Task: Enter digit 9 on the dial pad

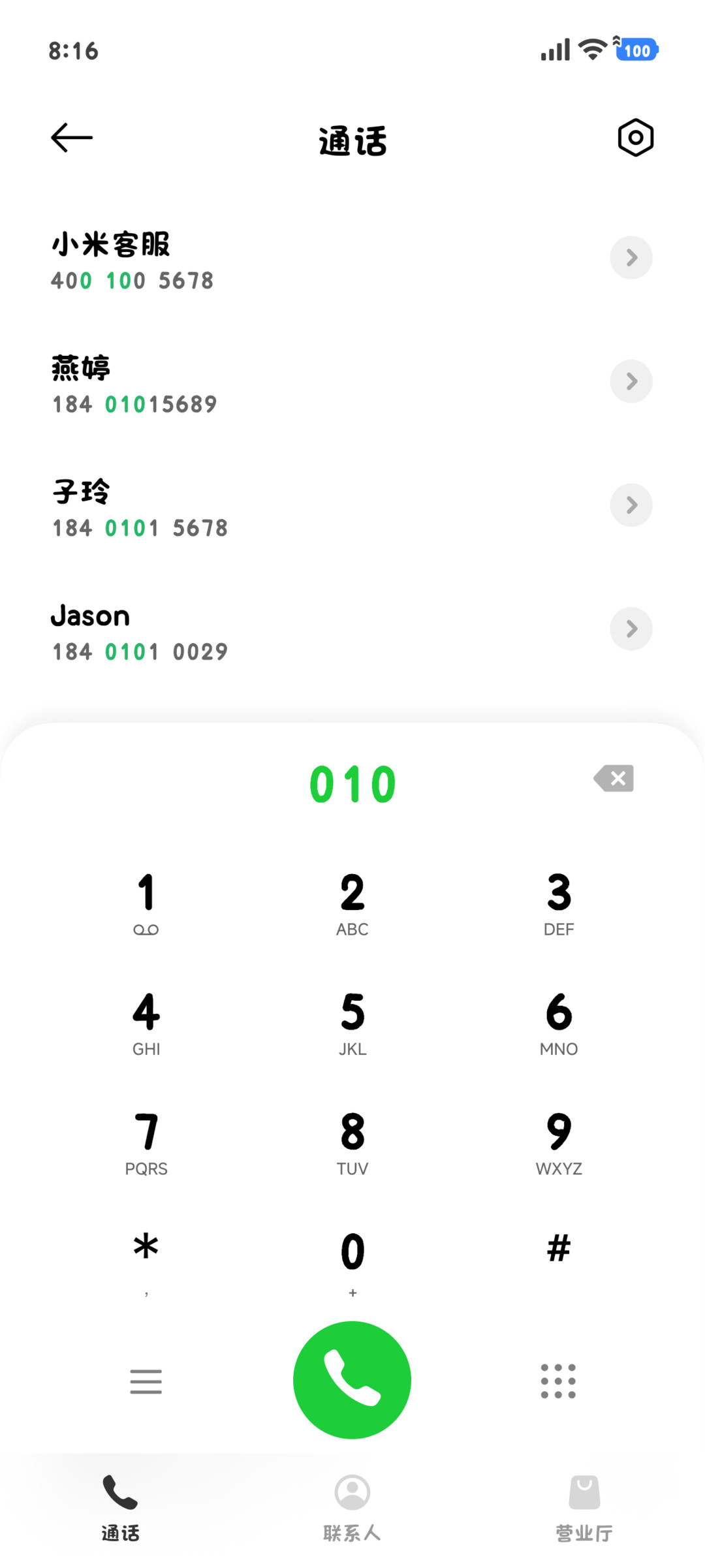Action: [559, 1143]
